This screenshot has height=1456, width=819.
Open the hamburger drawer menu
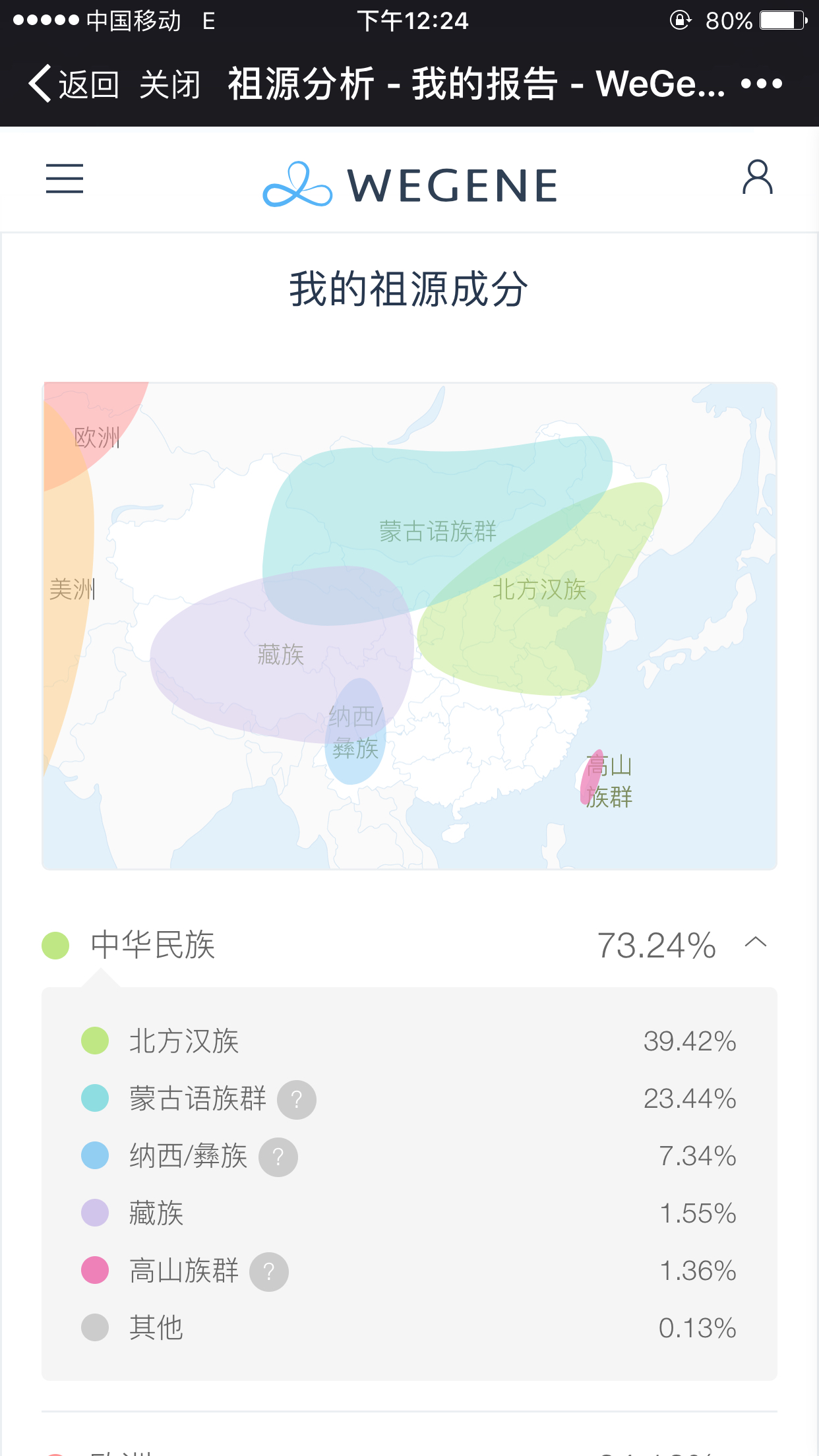65,179
